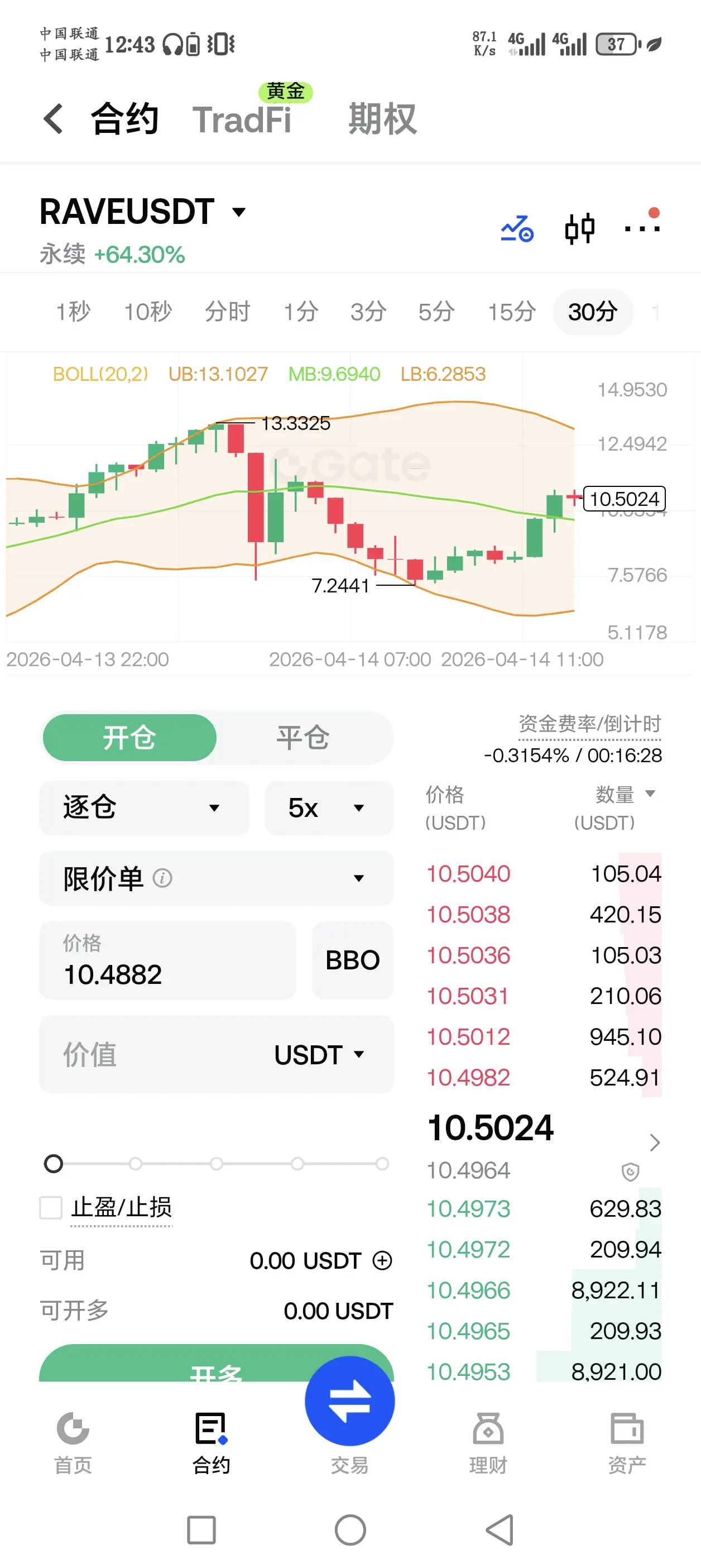The image size is (701, 1568).
Task: Open the candlestick chart icon
Action: click(579, 229)
